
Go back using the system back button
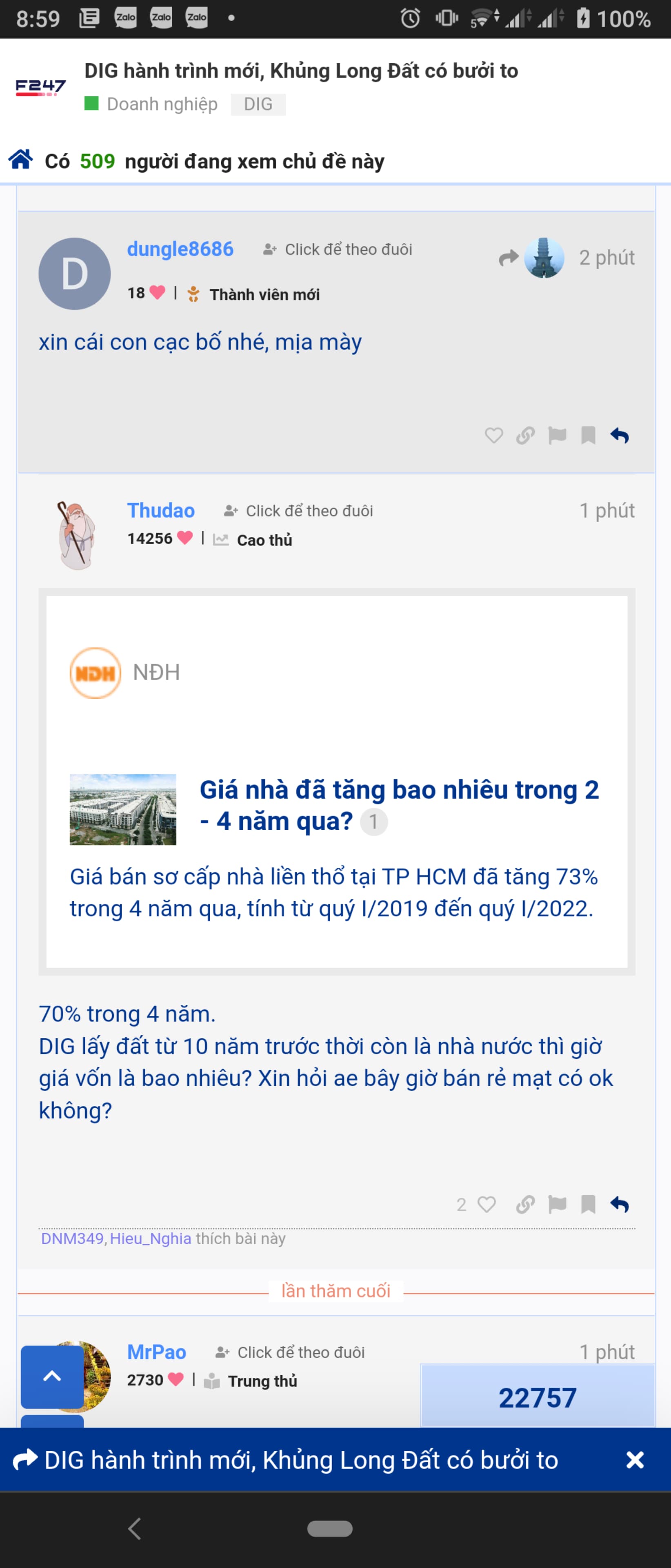click(x=135, y=1528)
